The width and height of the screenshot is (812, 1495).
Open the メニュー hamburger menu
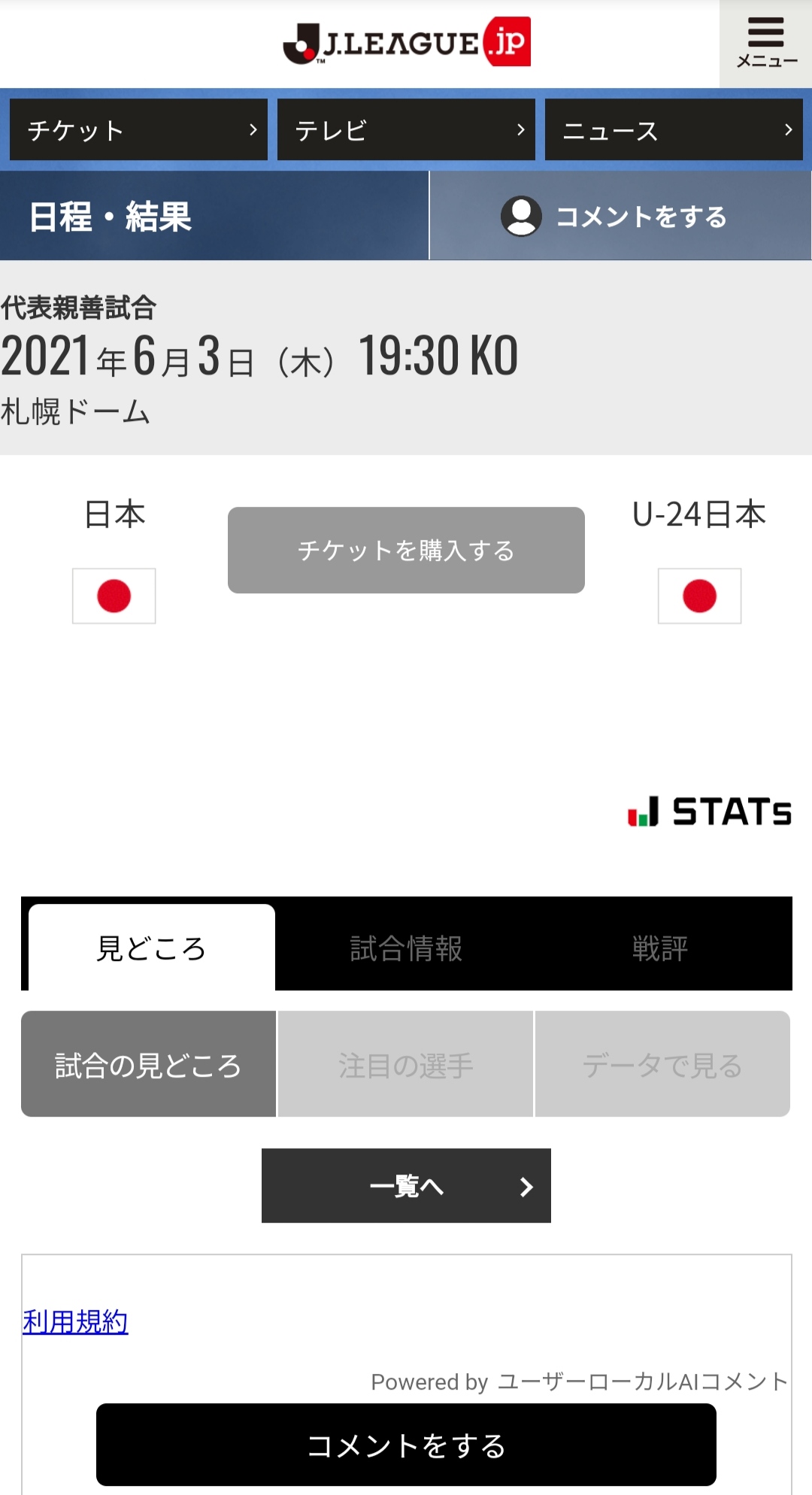765,44
